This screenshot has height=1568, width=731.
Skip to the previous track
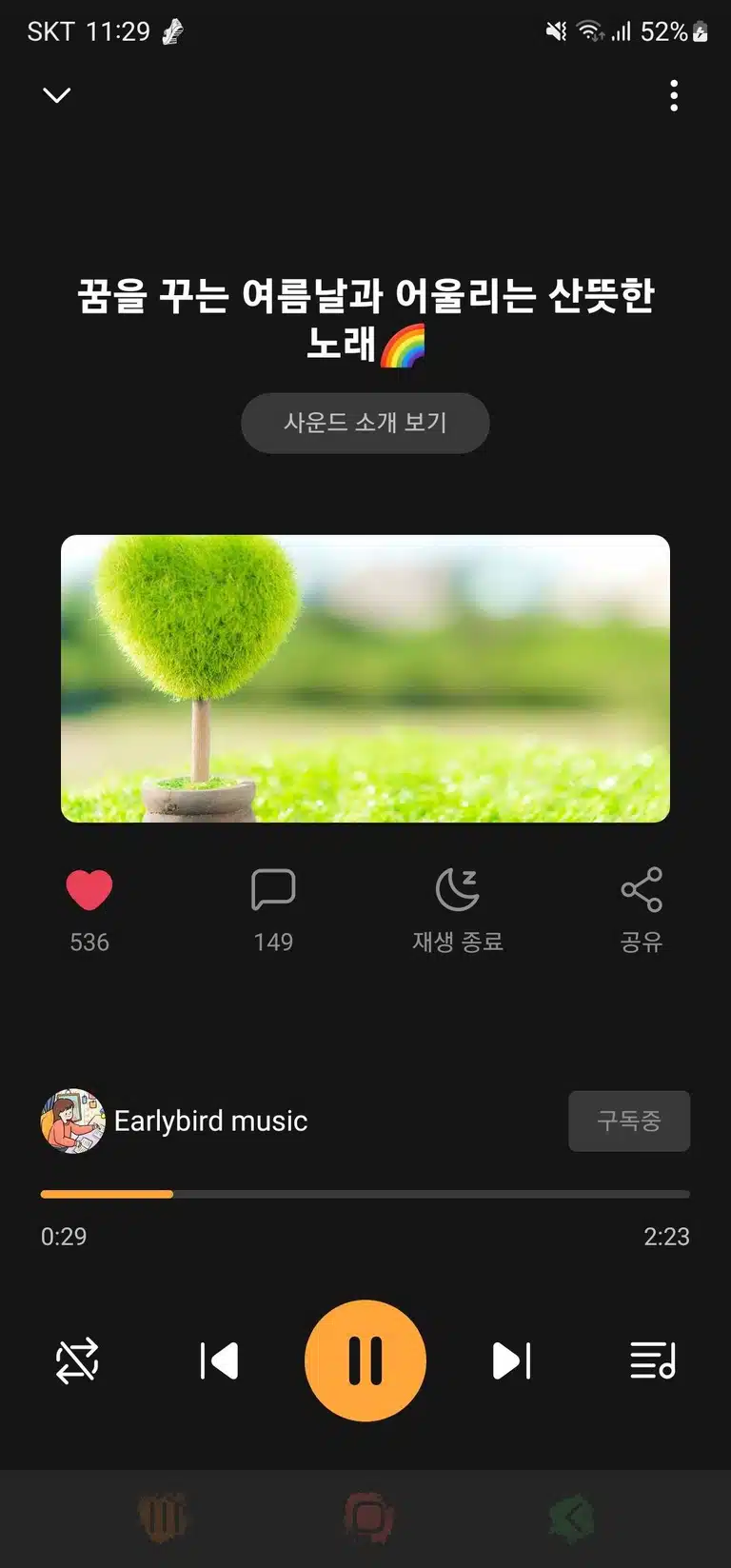(x=219, y=1360)
